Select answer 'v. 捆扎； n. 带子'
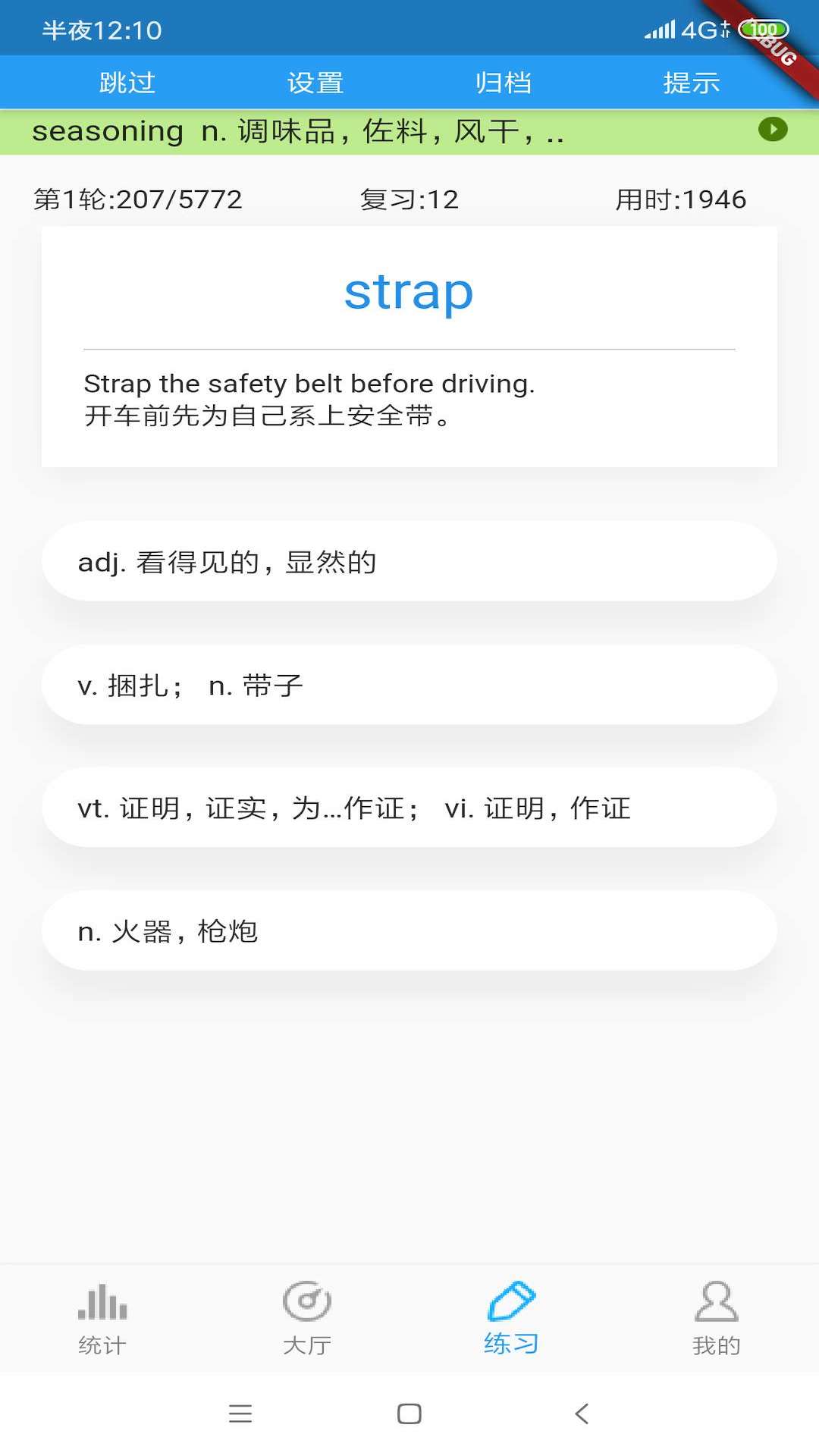 [409, 685]
